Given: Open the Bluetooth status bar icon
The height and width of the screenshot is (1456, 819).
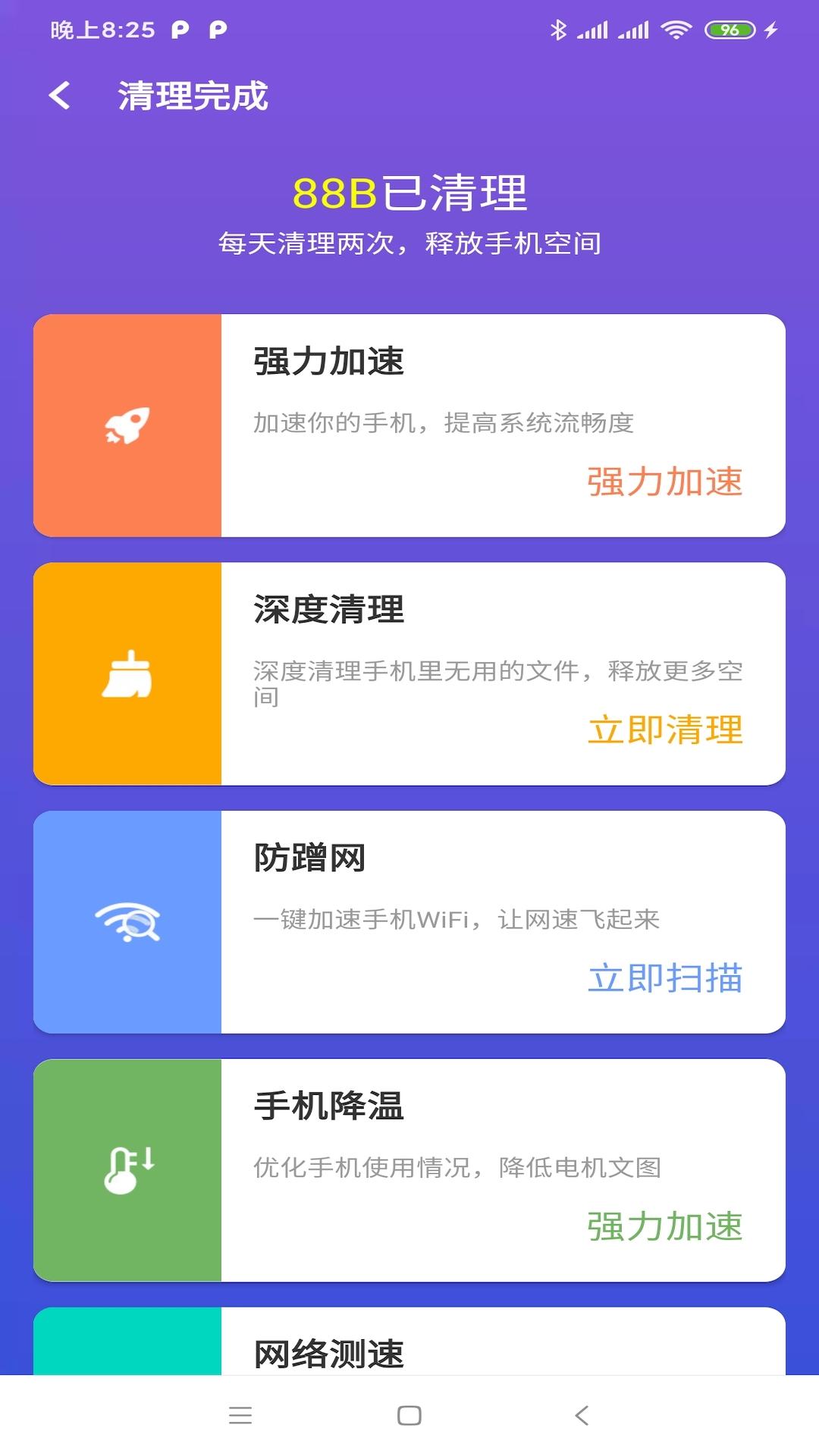Looking at the screenshot, I should click(x=559, y=28).
